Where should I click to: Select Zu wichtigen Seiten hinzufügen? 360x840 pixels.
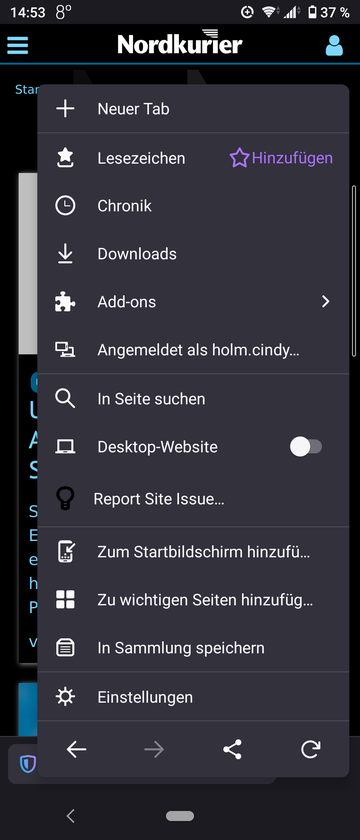pos(193,600)
